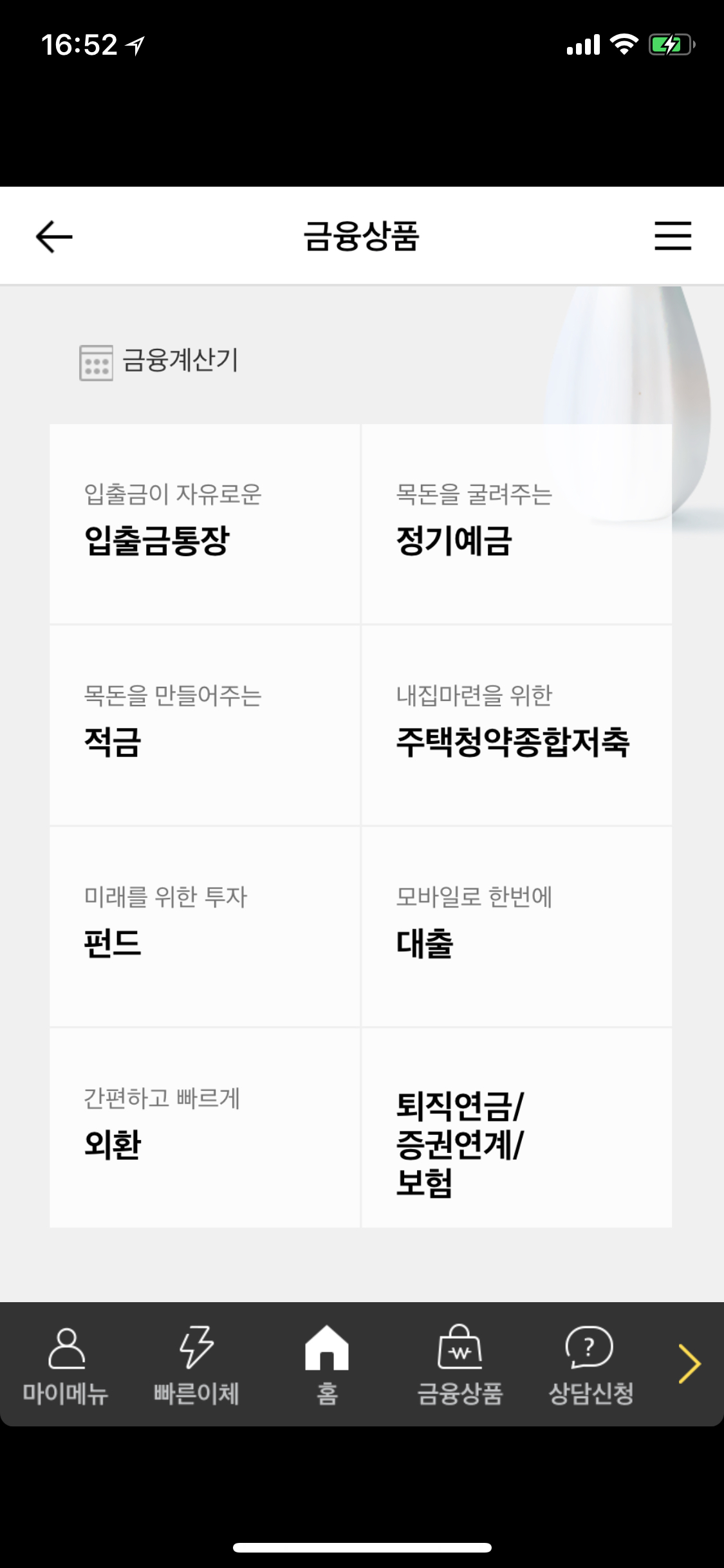The image size is (724, 1568).
Task: Open the 상담신청 consultation tab
Action: tap(590, 1365)
